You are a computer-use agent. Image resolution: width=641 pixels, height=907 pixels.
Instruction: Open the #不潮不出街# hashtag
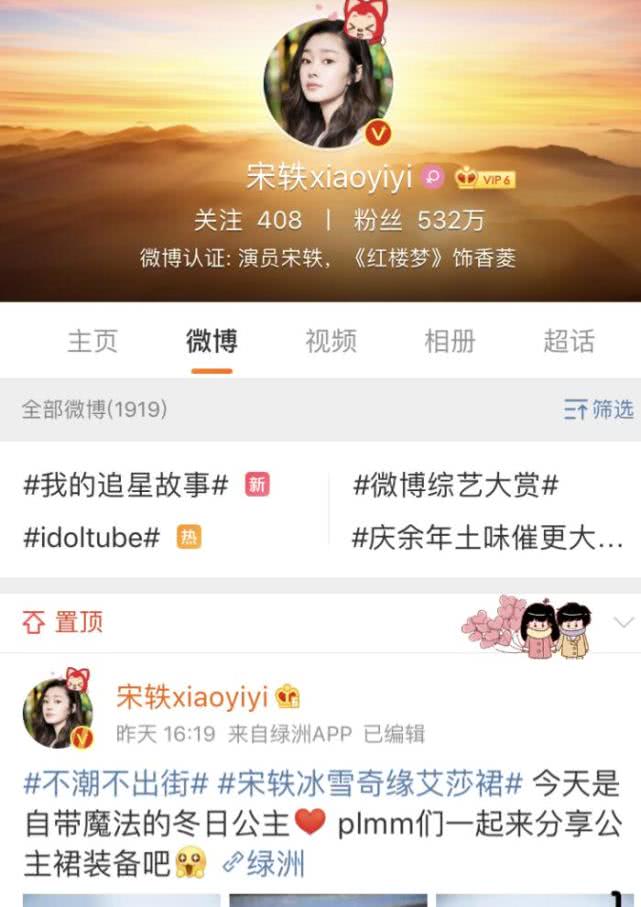(x=116, y=782)
